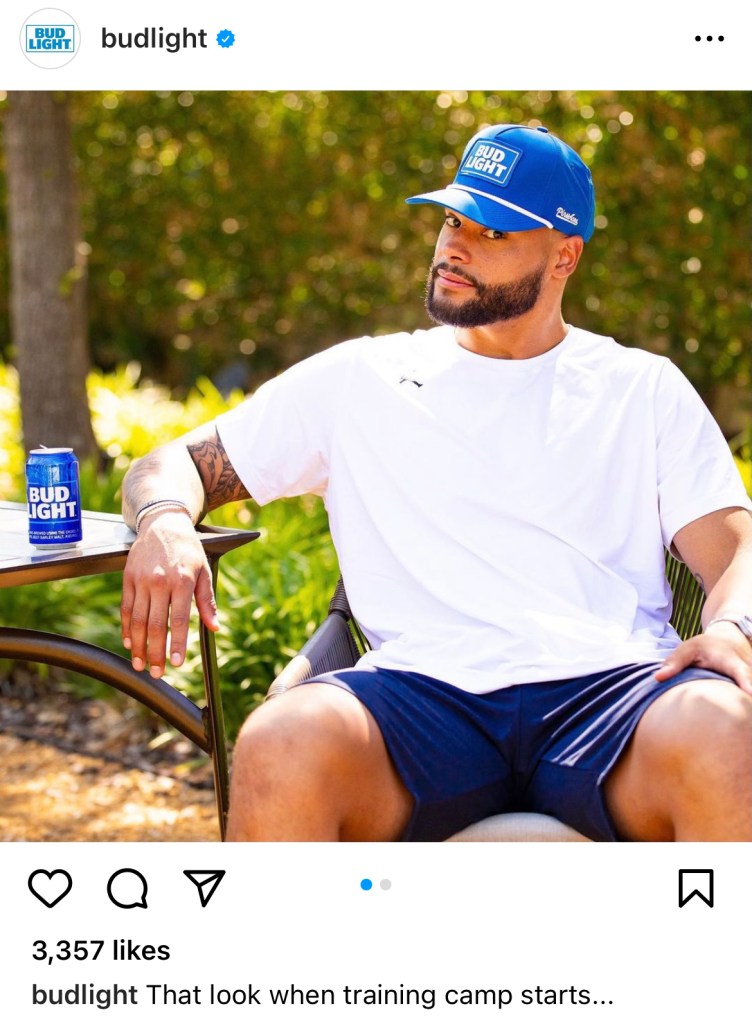Open the budlight profile picture
752x1024 pixels.
click(50, 39)
